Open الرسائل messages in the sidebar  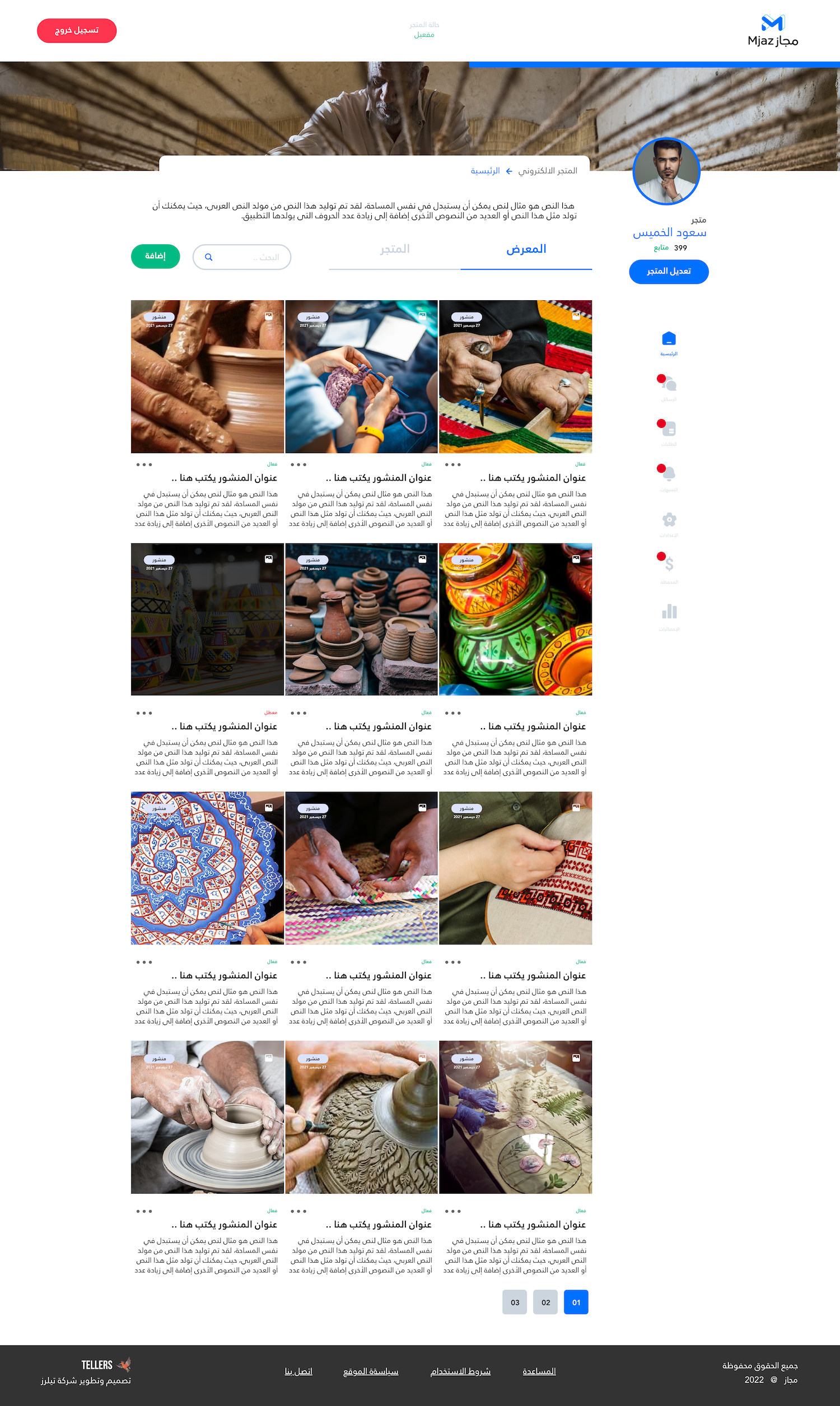(x=669, y=386)
